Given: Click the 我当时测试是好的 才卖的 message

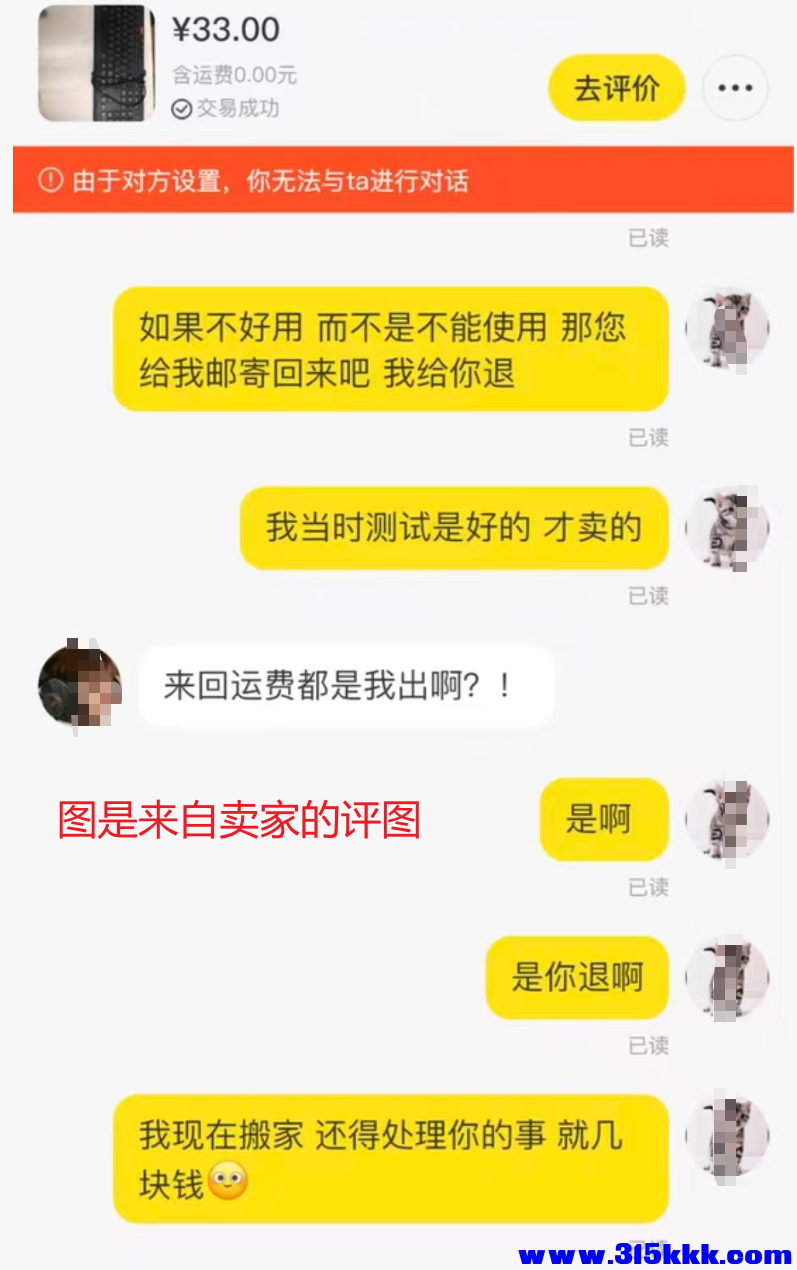Looking at the screenshot, I should [x=454, y=528].
